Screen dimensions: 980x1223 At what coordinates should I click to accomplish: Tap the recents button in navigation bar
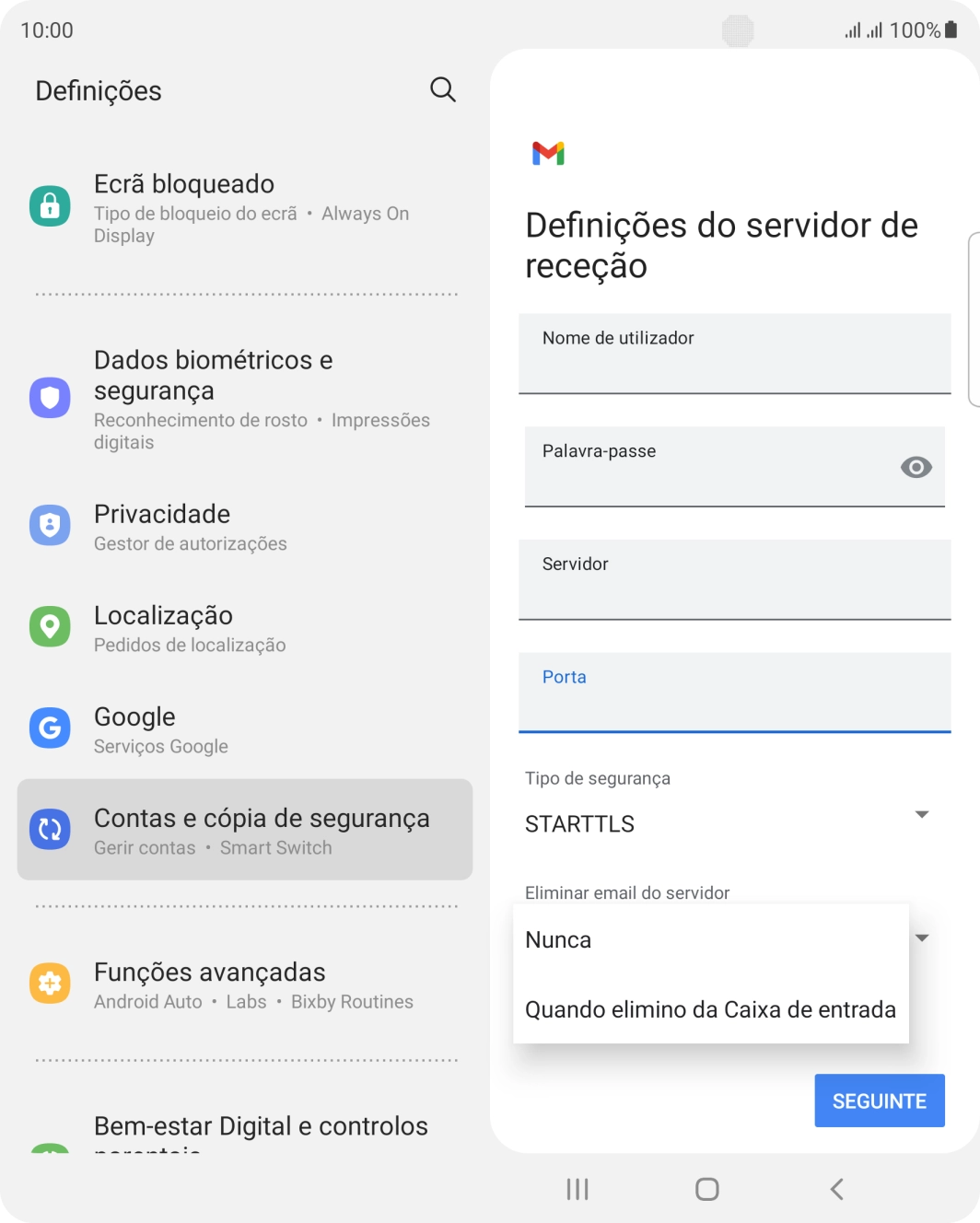point(576,1188)
